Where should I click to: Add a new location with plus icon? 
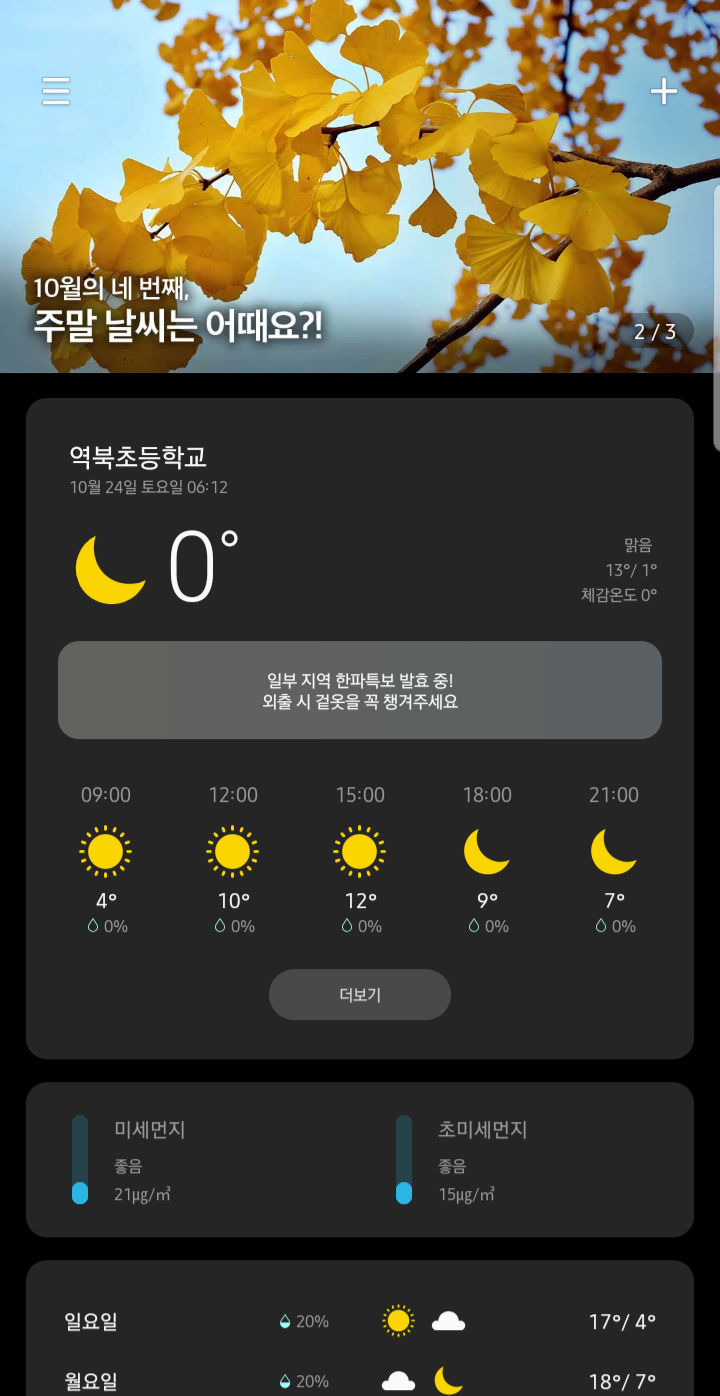664,92
